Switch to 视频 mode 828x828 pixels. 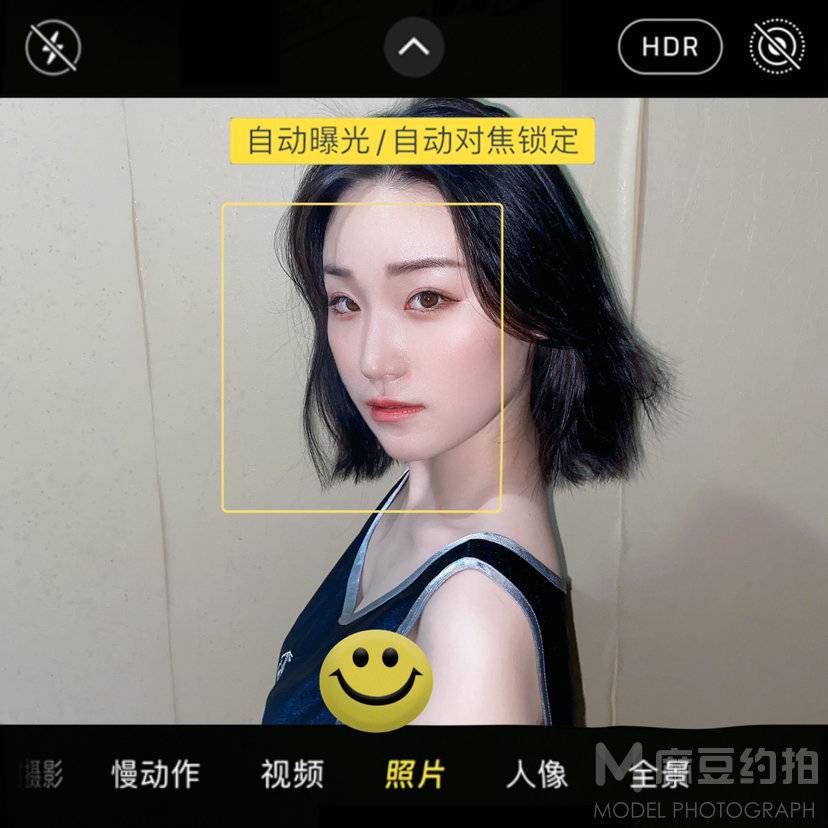point(292,774)
